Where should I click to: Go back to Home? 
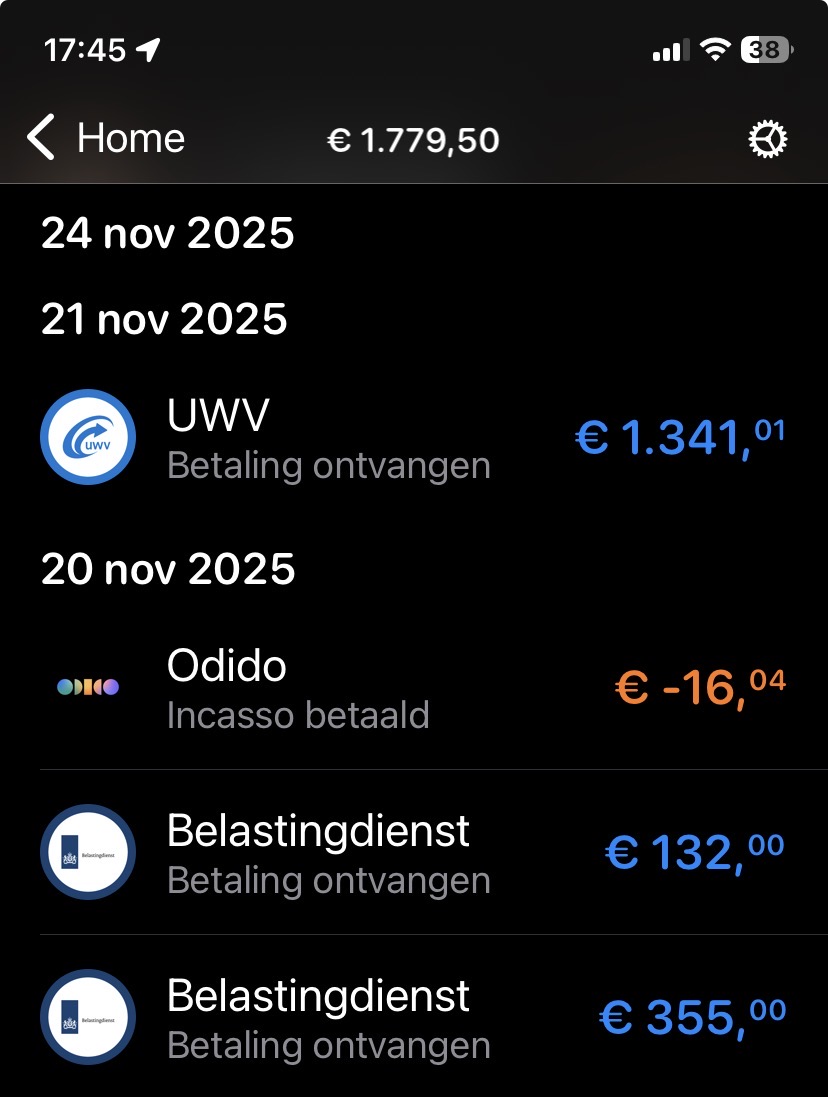pyautogui.click(x=106, y=138)
